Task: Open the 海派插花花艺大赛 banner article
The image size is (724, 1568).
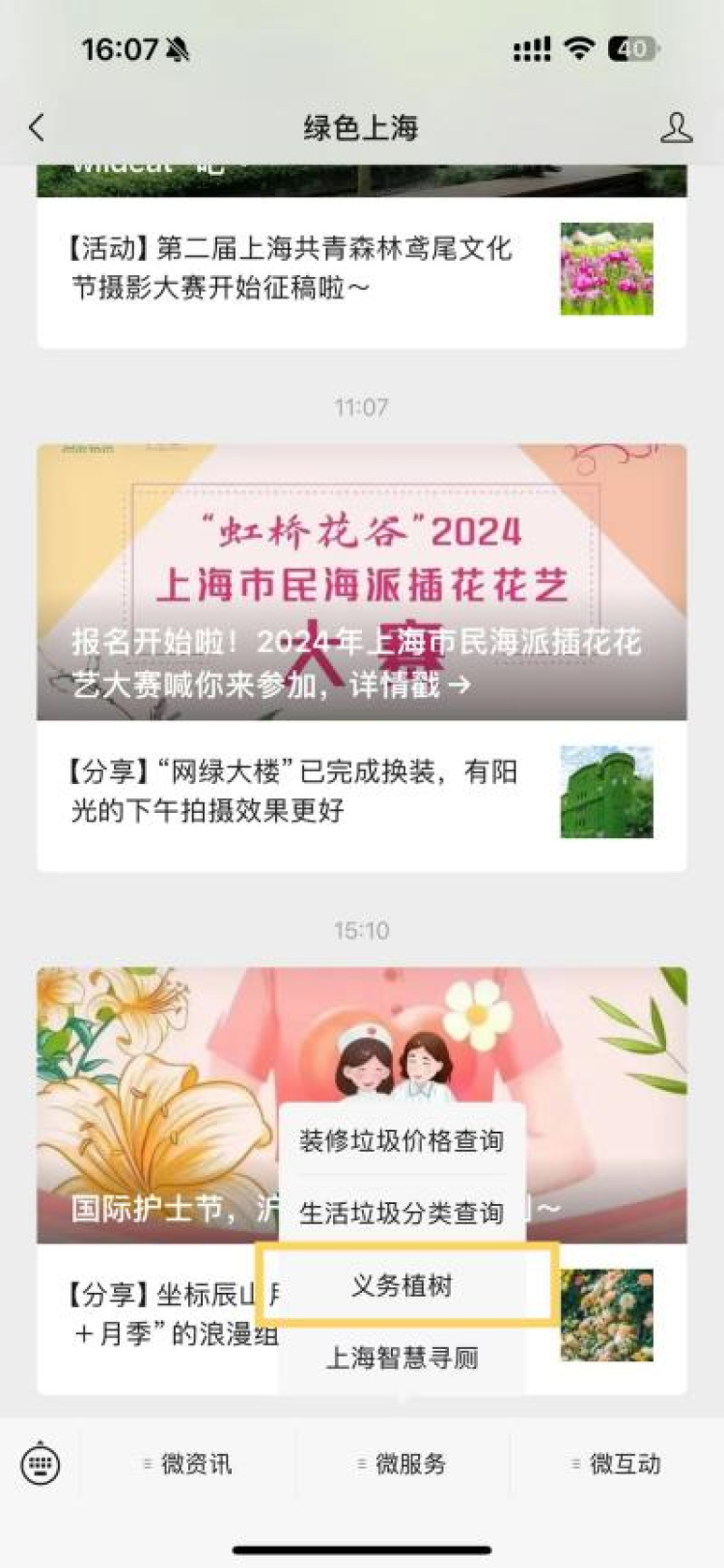Action: [x=361, y=582]
